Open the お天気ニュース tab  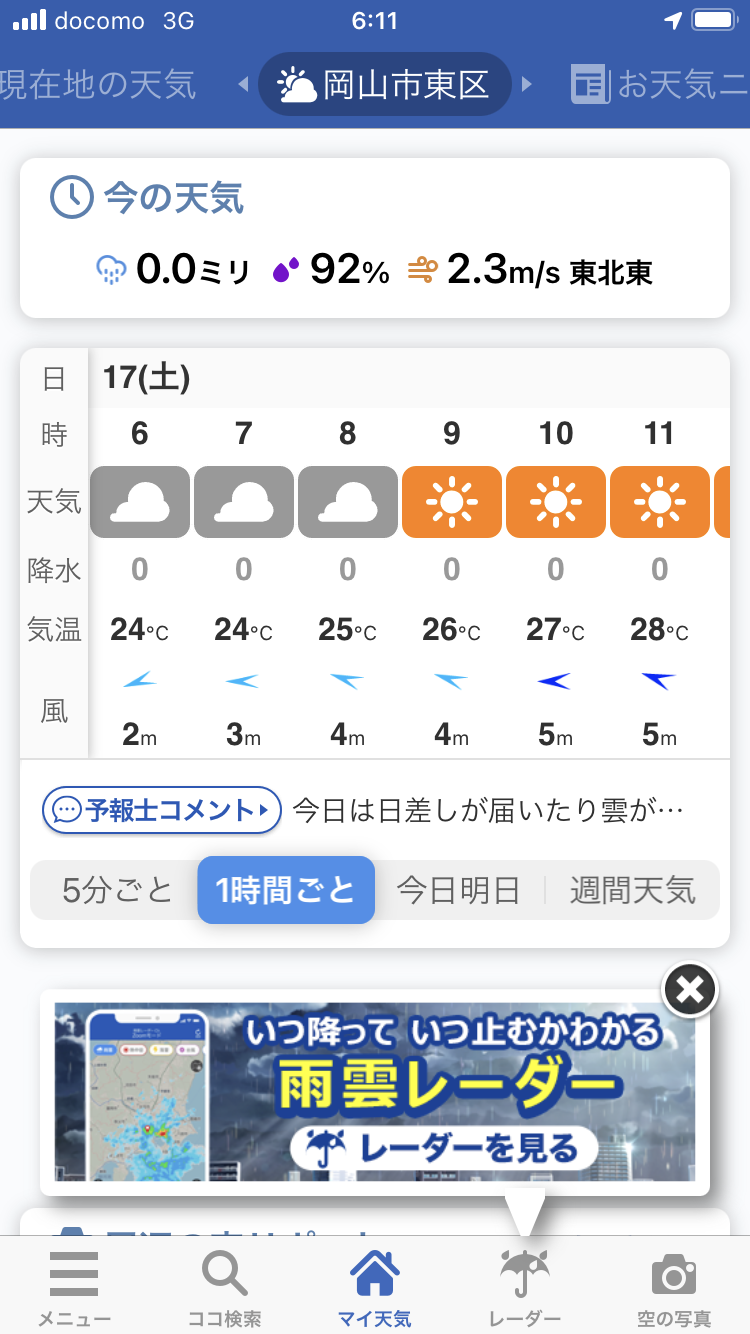pos(660,85)
